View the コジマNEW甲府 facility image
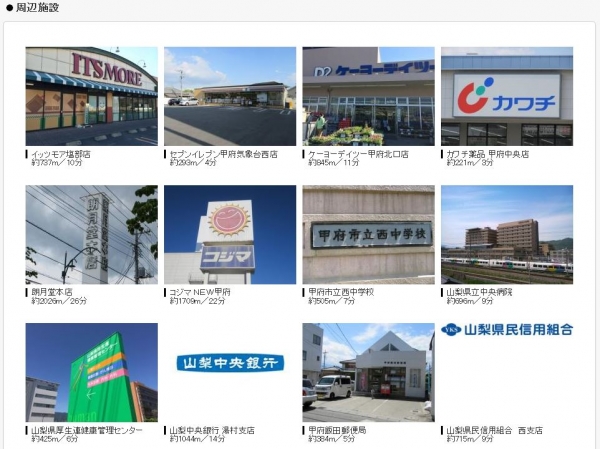 (x=230, y=234)
